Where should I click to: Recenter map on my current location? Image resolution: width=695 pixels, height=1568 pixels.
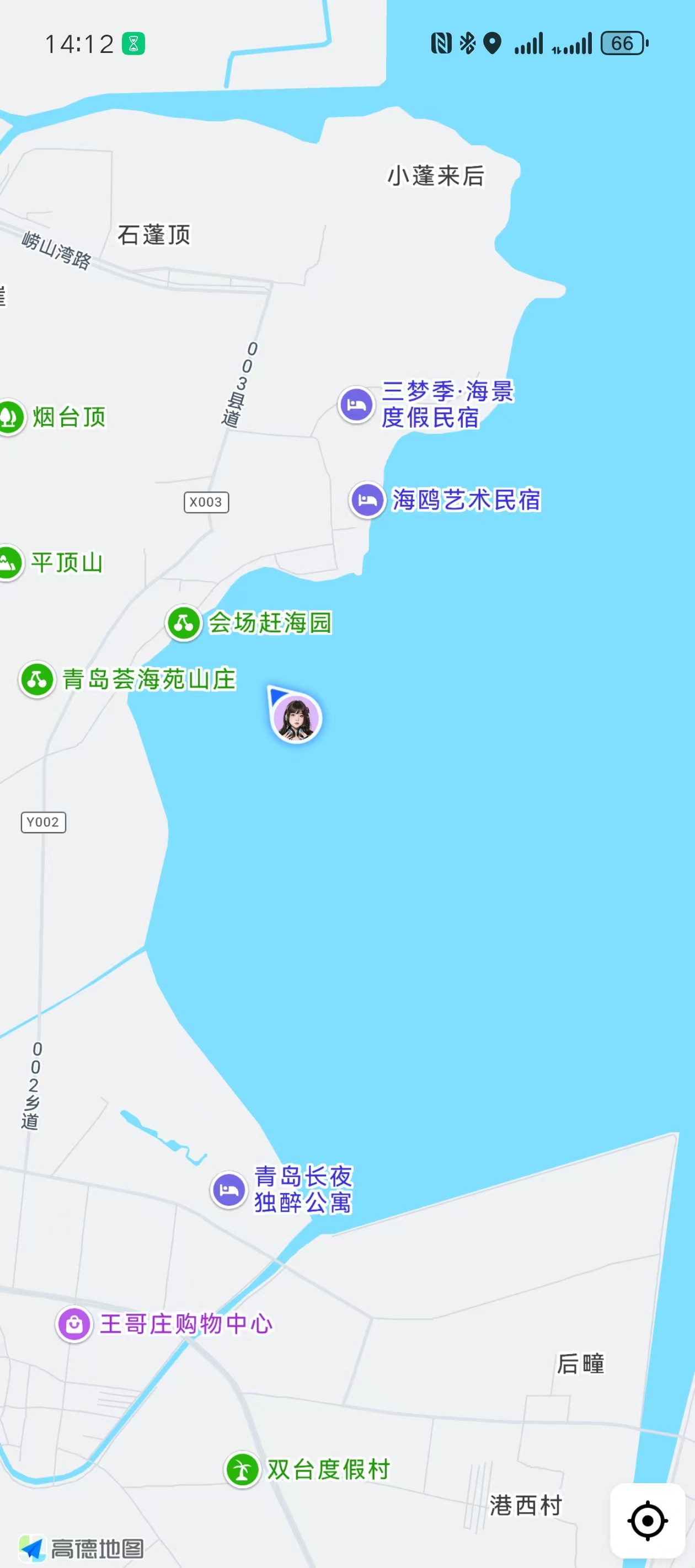pyautogui.click(x=647, y=1520)
